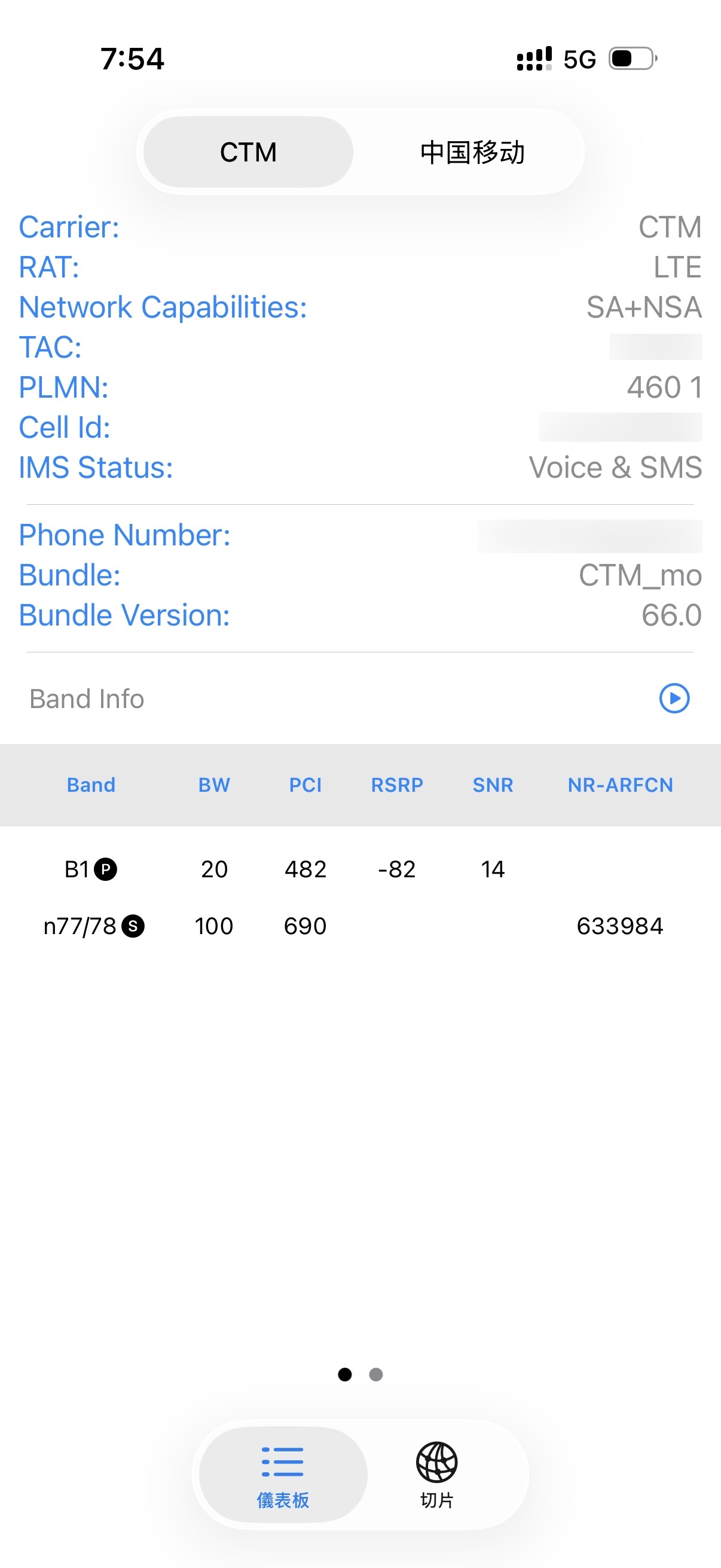Switch to the 中国移动 segment
721x1568 pixels.
tap(472, 152)
